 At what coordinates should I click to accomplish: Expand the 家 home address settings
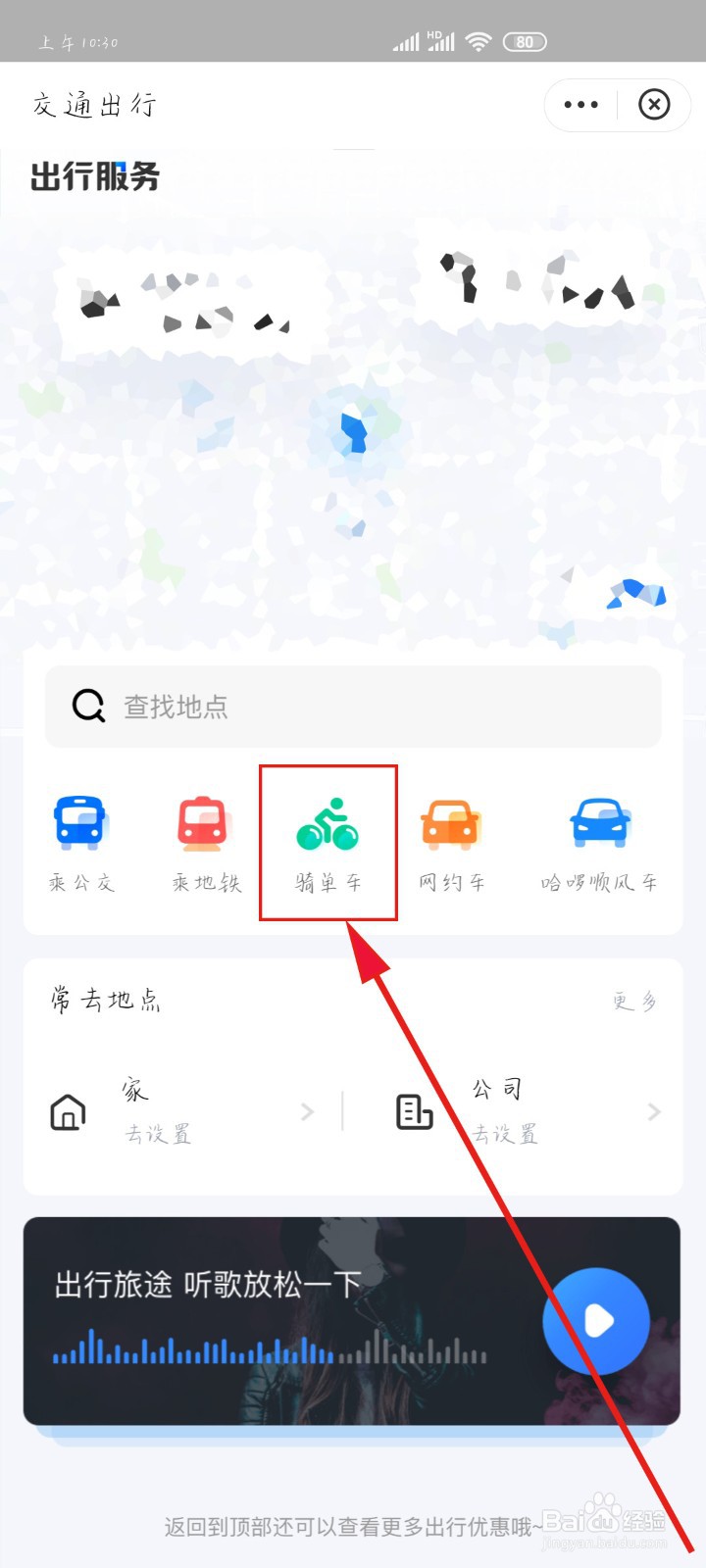point(307,1111)
